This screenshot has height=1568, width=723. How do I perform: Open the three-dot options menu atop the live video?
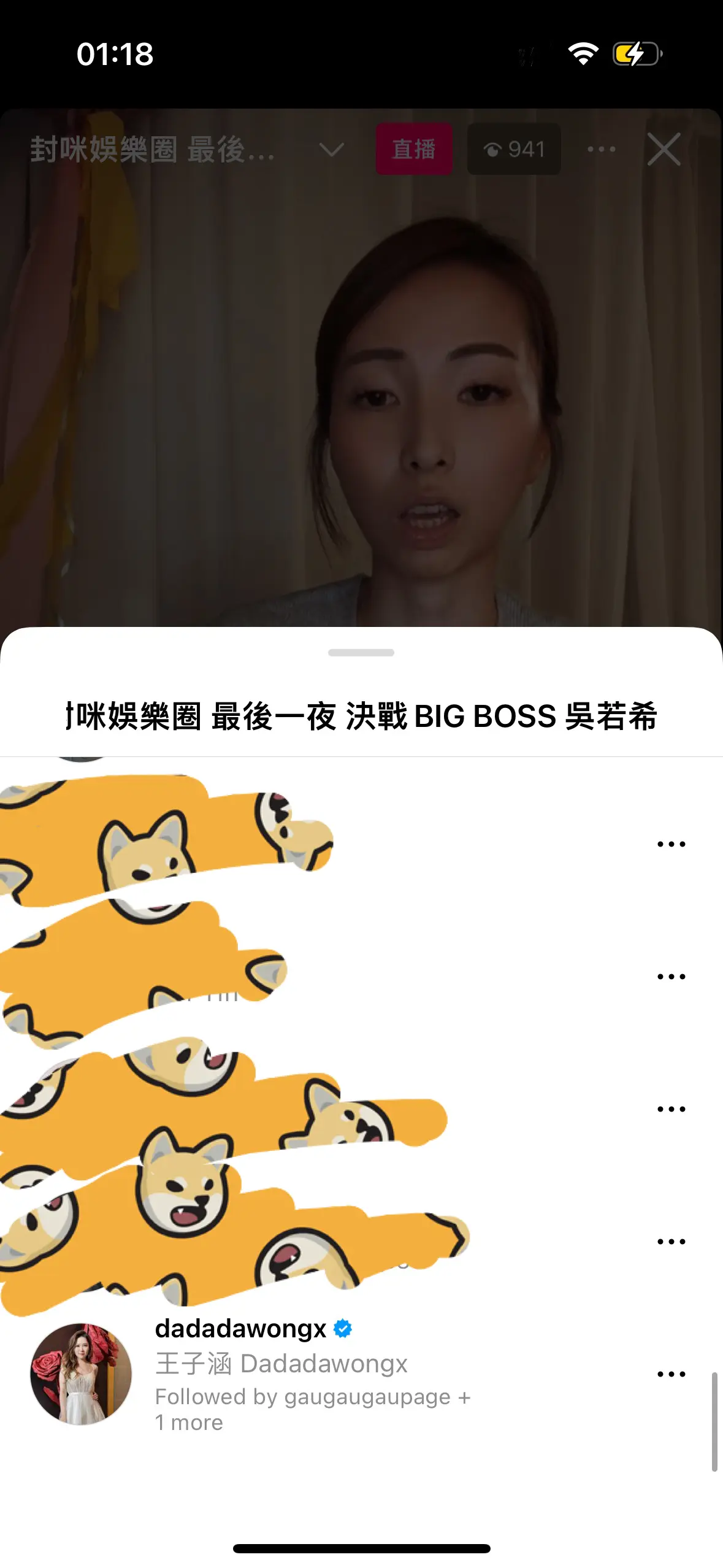pos(601,148)
